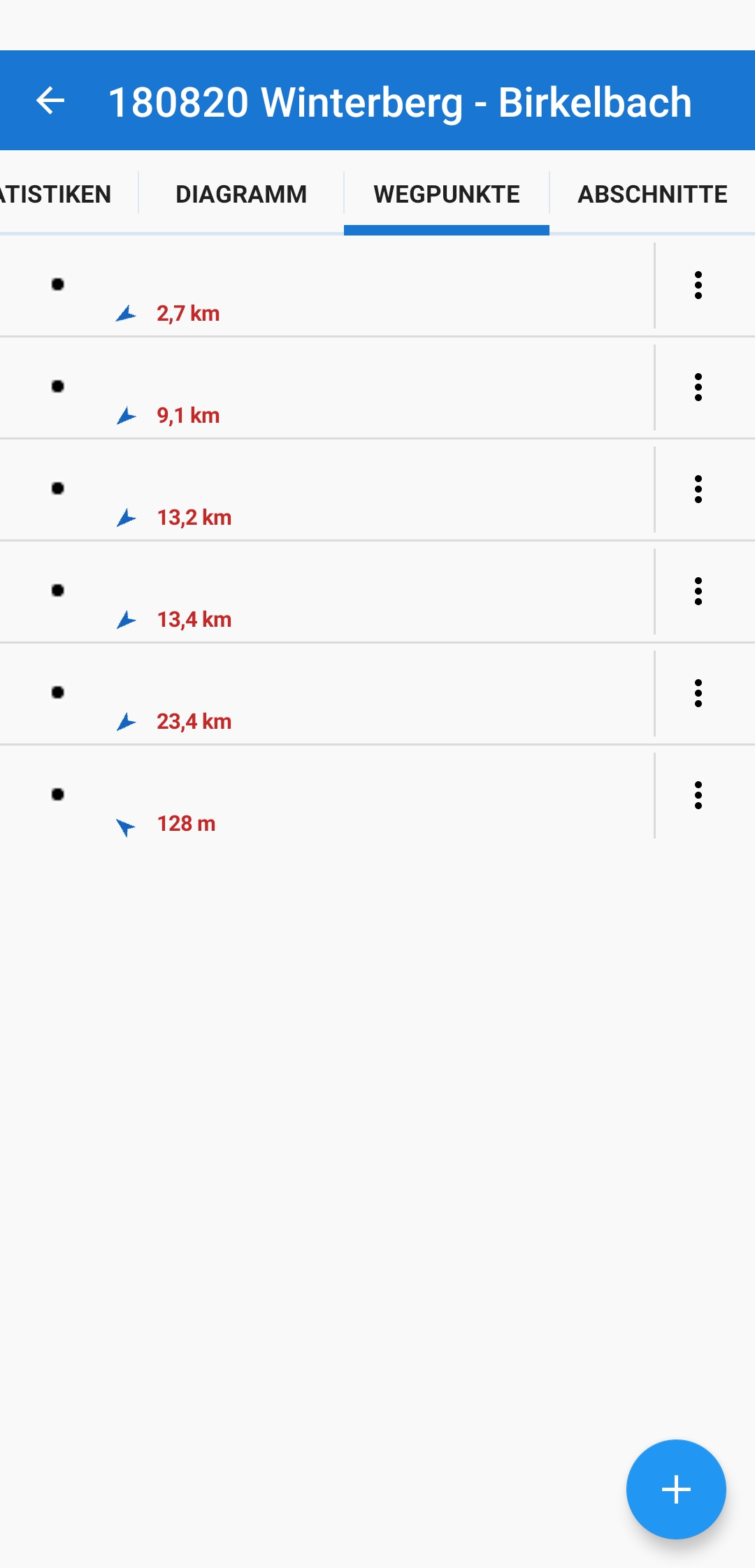
Task: Open the waypoint 13,4 km away
Action: 326,593
